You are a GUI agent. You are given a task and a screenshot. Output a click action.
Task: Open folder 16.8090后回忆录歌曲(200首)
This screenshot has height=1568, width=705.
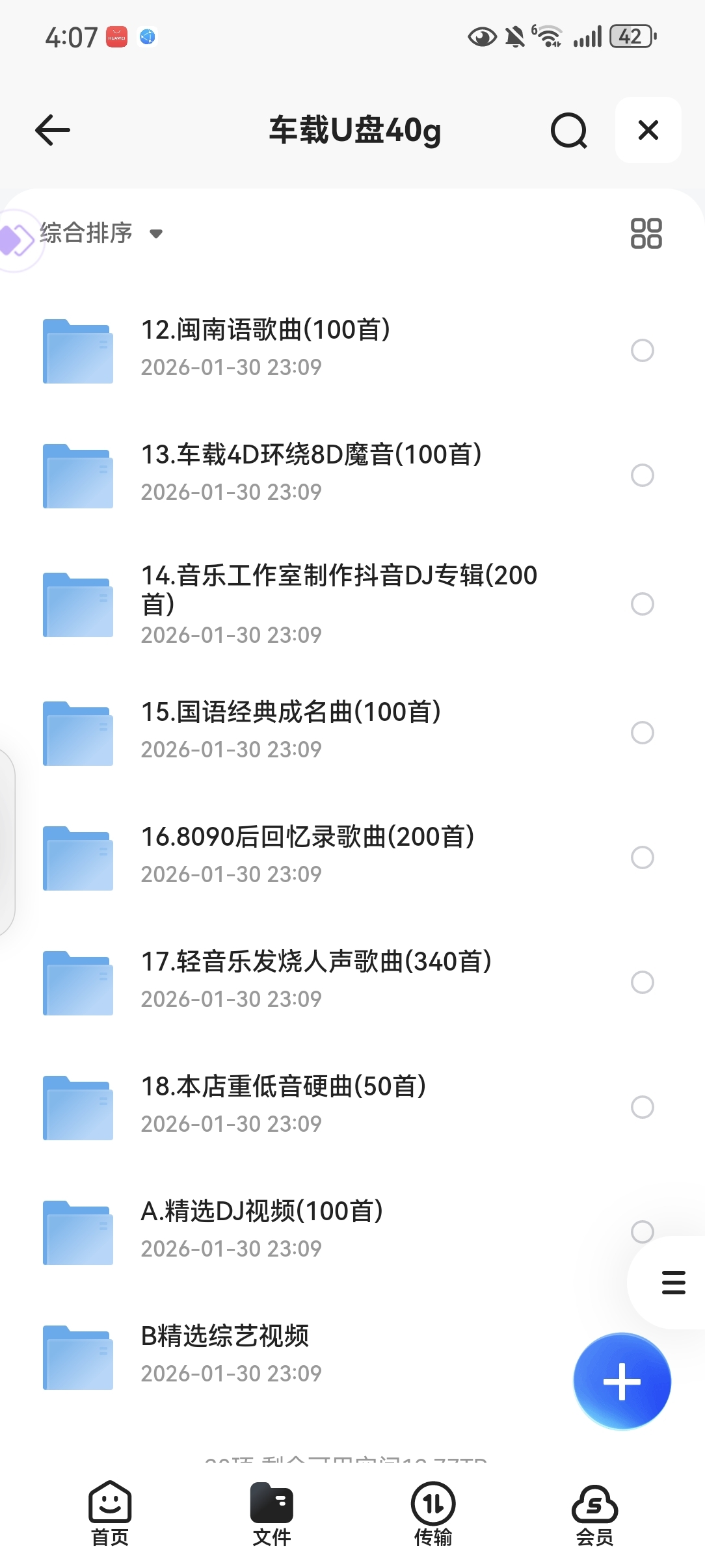(307, 837)
